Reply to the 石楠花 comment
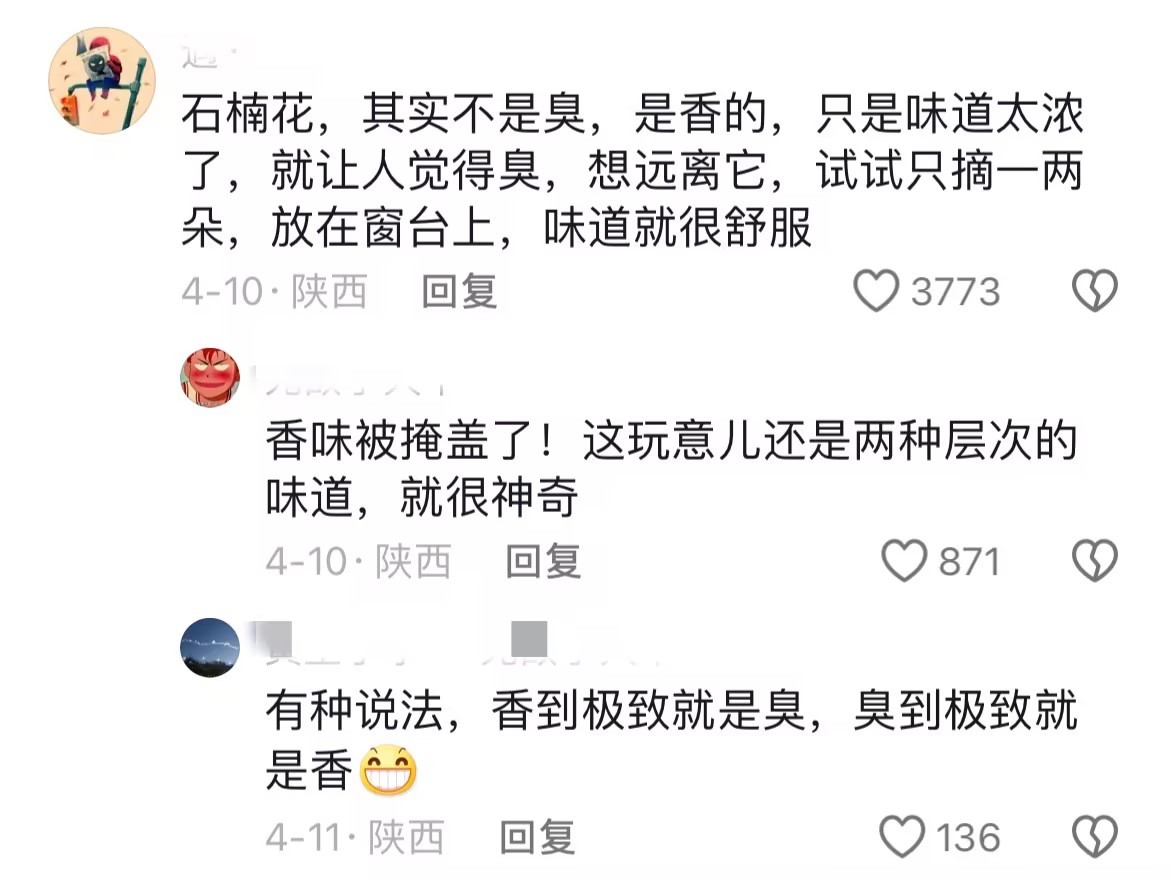 459,292
